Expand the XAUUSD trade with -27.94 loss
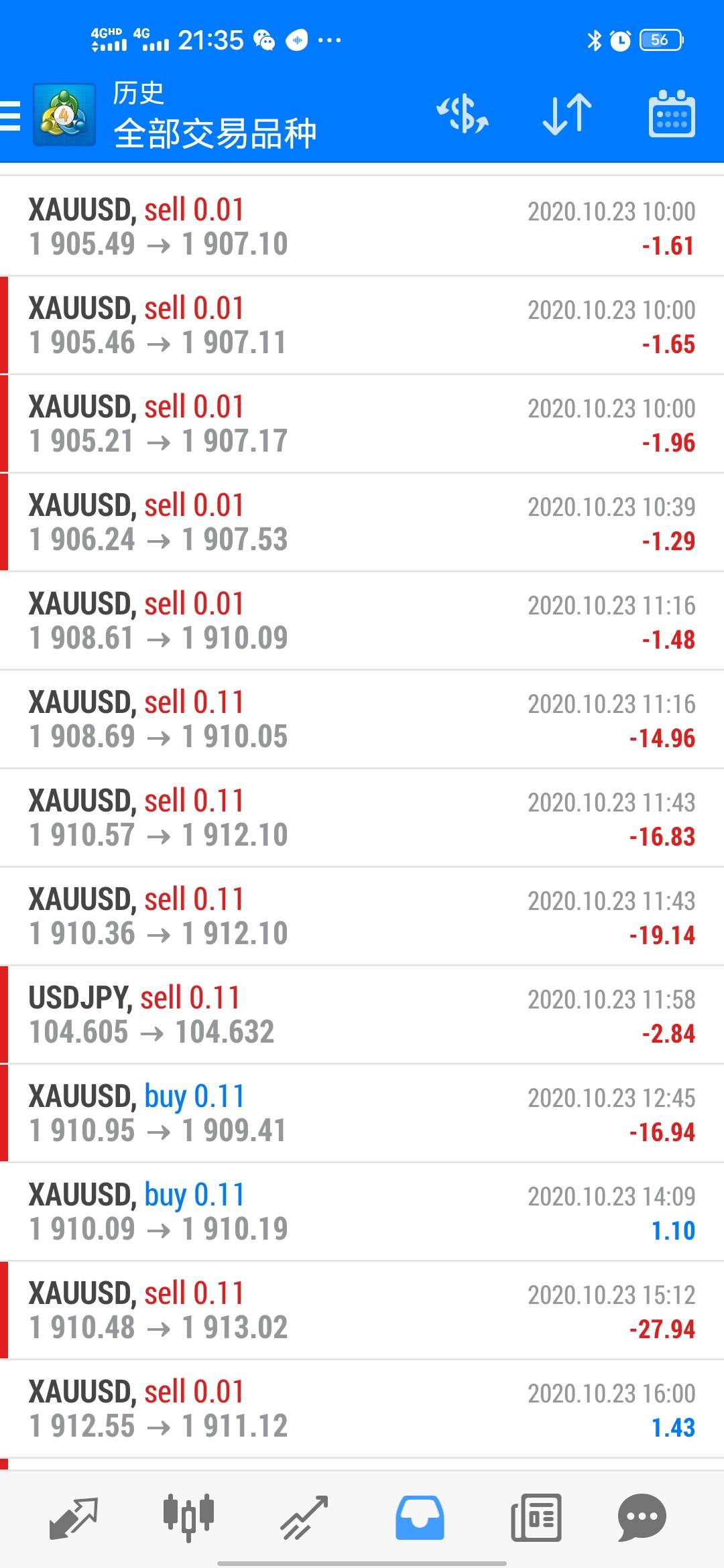 click(362, 1310)
